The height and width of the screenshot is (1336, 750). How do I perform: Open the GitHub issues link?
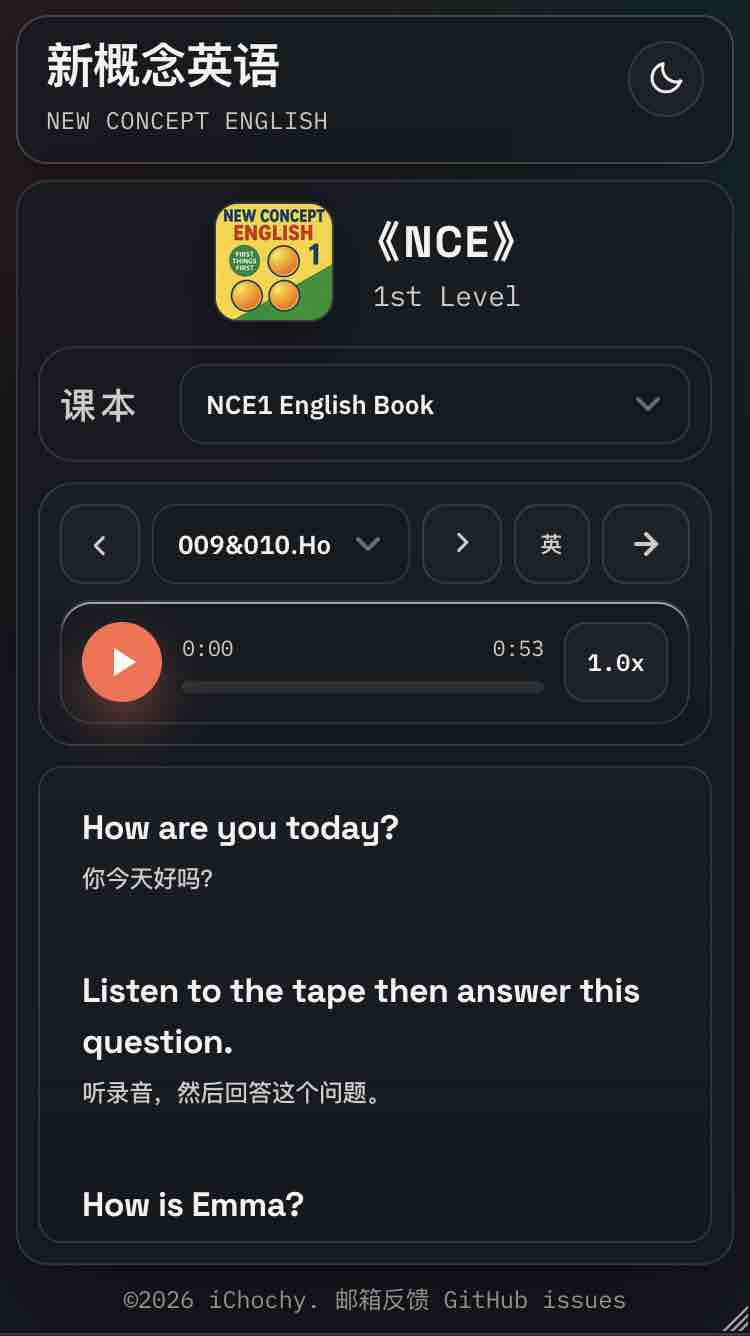(534, 1299)
